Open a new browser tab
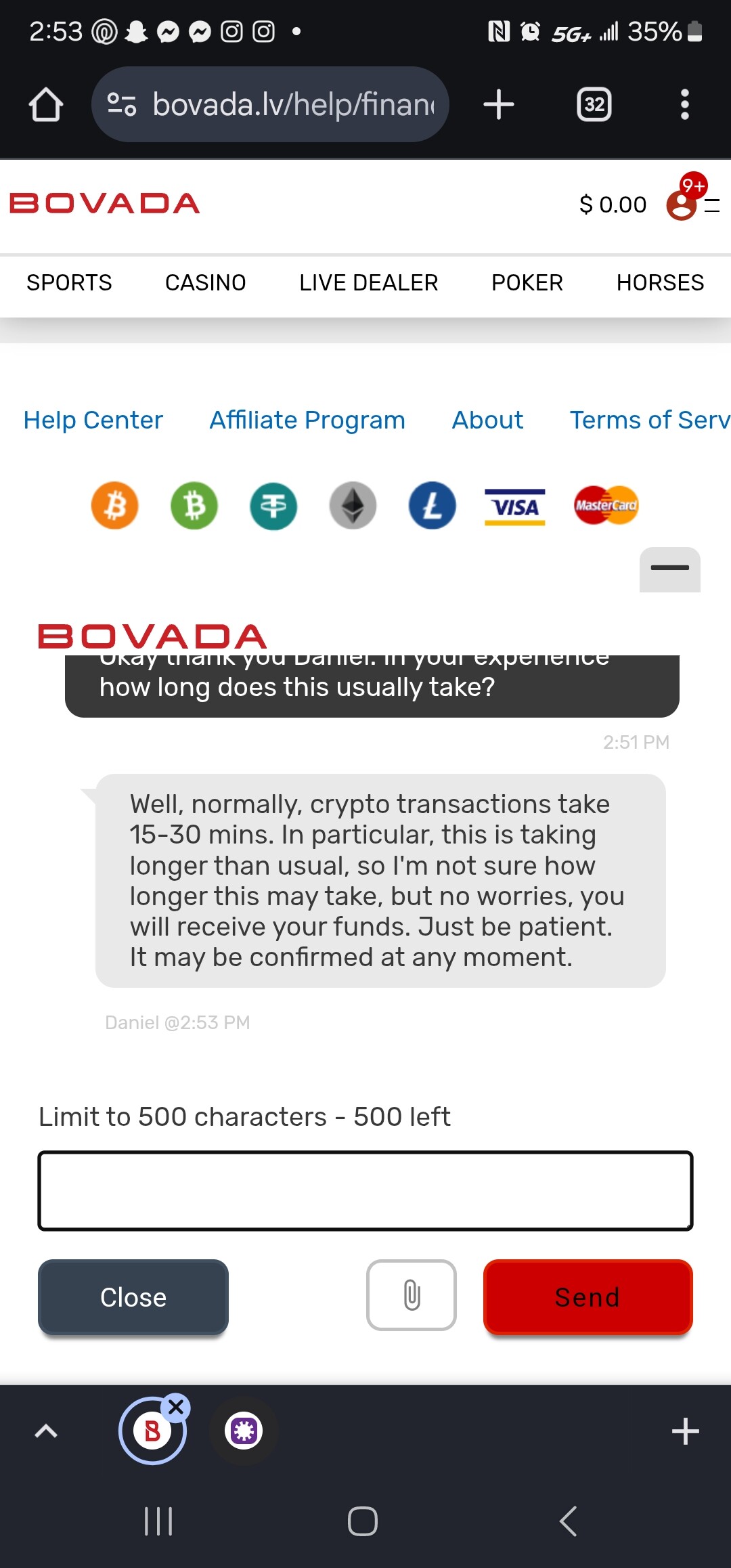The height and width of the screenshot is (1568, 731). [x=499, y=104]
